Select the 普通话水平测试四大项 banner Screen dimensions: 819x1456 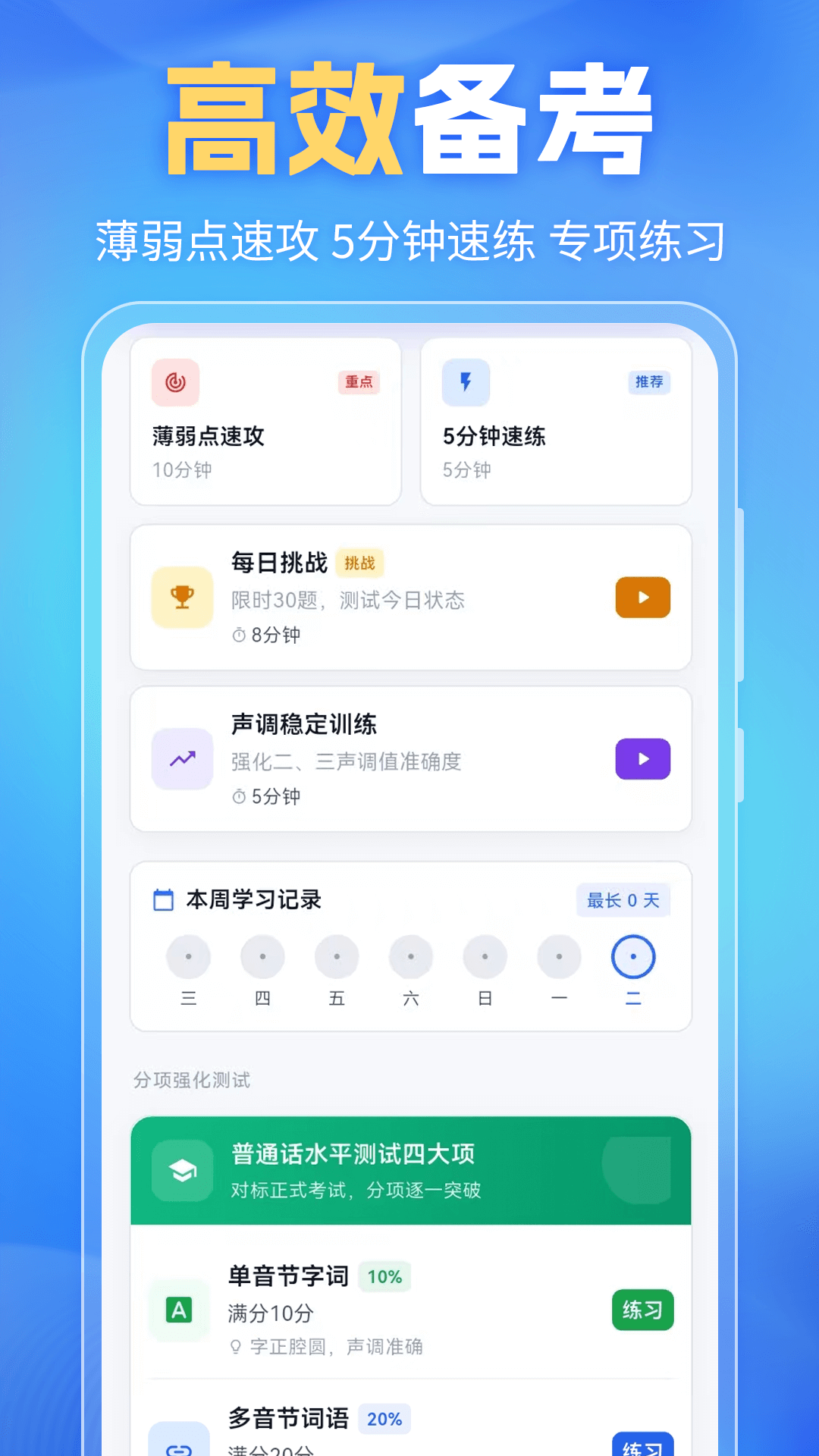pyautogui.click(x=409, y=1171)
